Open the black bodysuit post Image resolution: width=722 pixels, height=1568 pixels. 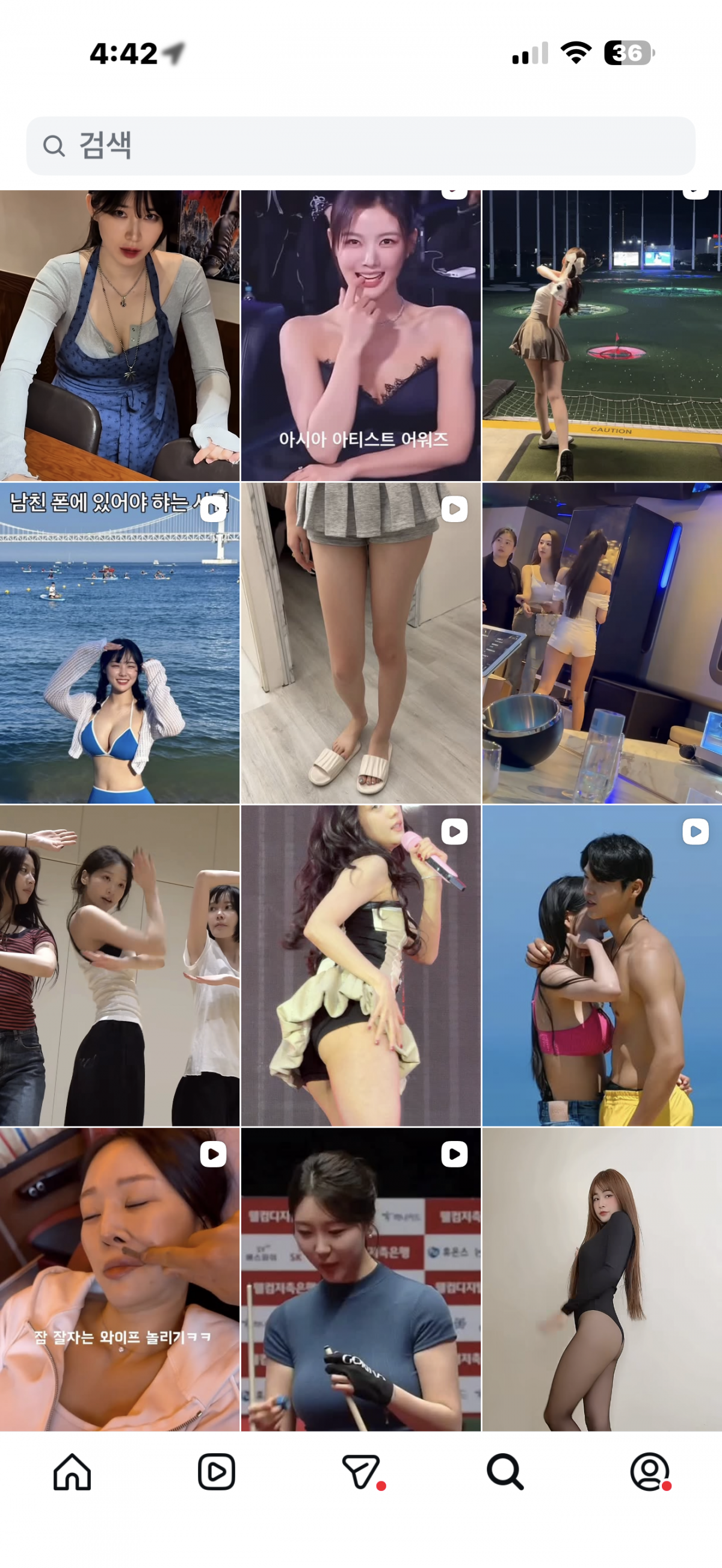coord(602,1278)
